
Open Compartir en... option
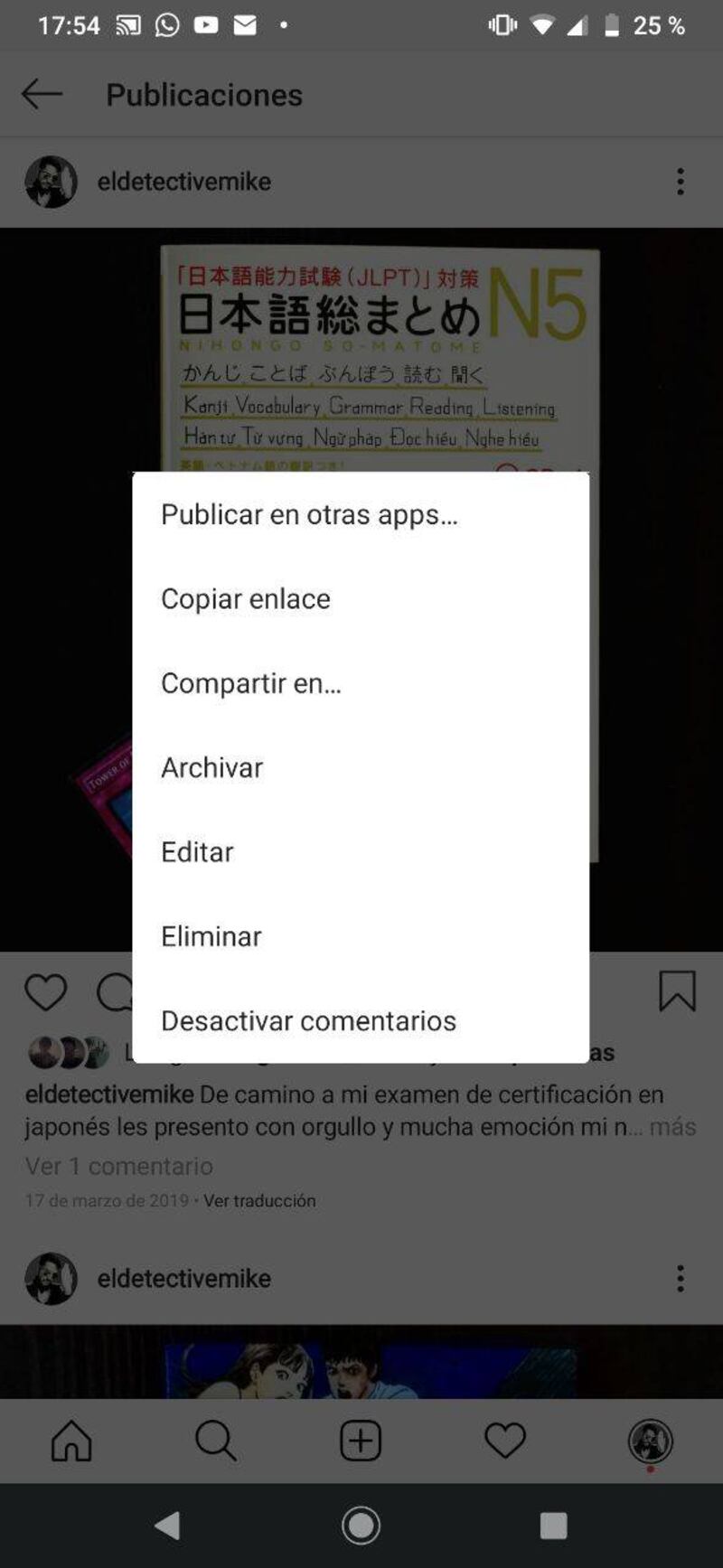click(251, 683)
